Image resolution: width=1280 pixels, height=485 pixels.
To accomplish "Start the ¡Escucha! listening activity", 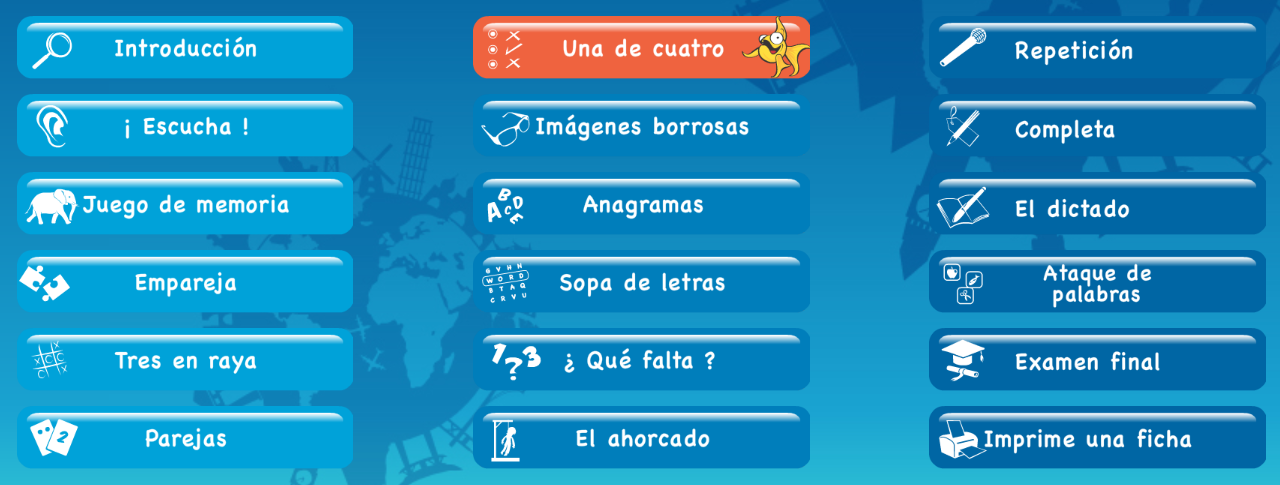I will tap(185, 126).
